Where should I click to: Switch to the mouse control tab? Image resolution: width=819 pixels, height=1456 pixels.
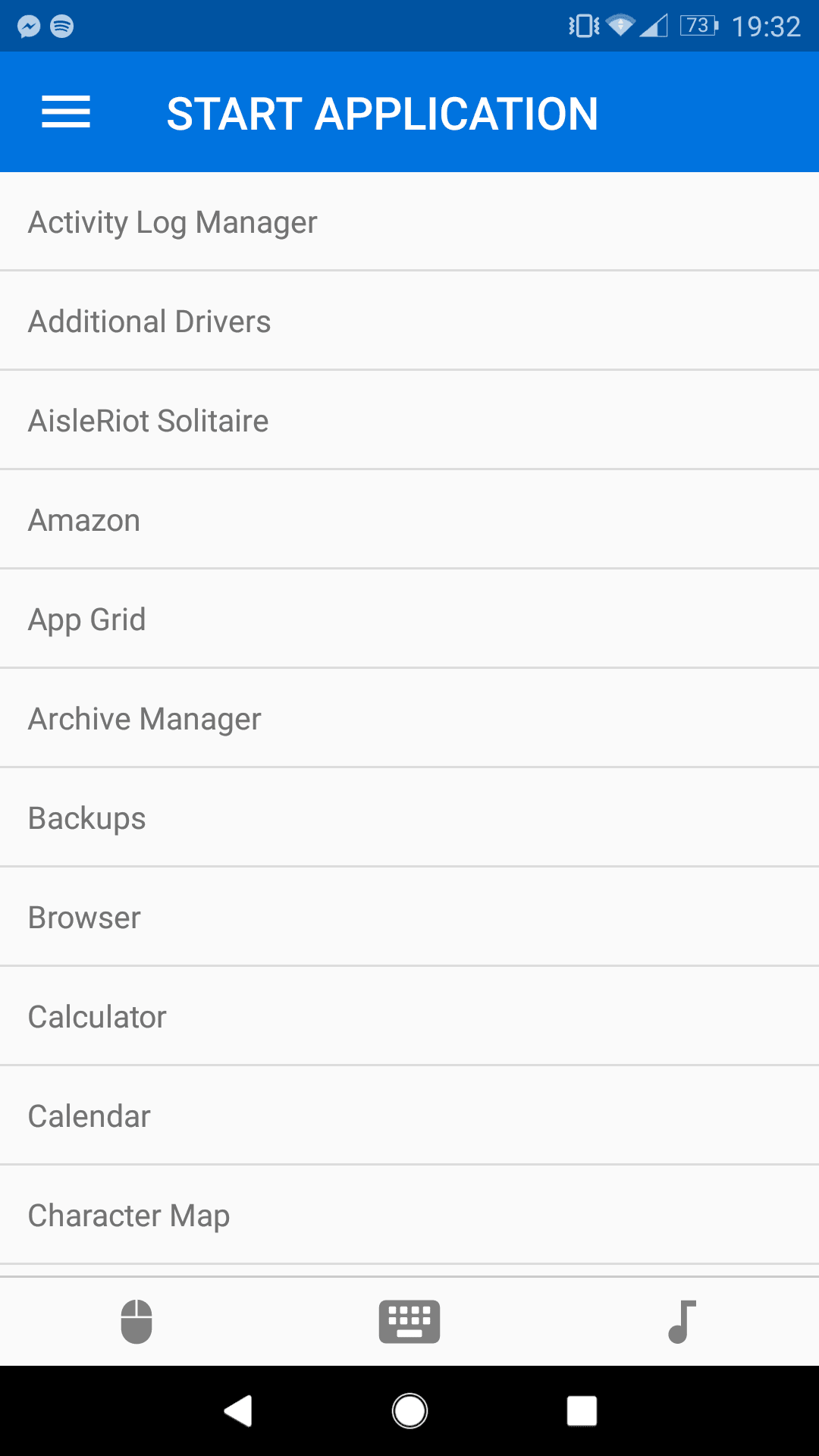pyautogui.click(x=136, y=1321)
